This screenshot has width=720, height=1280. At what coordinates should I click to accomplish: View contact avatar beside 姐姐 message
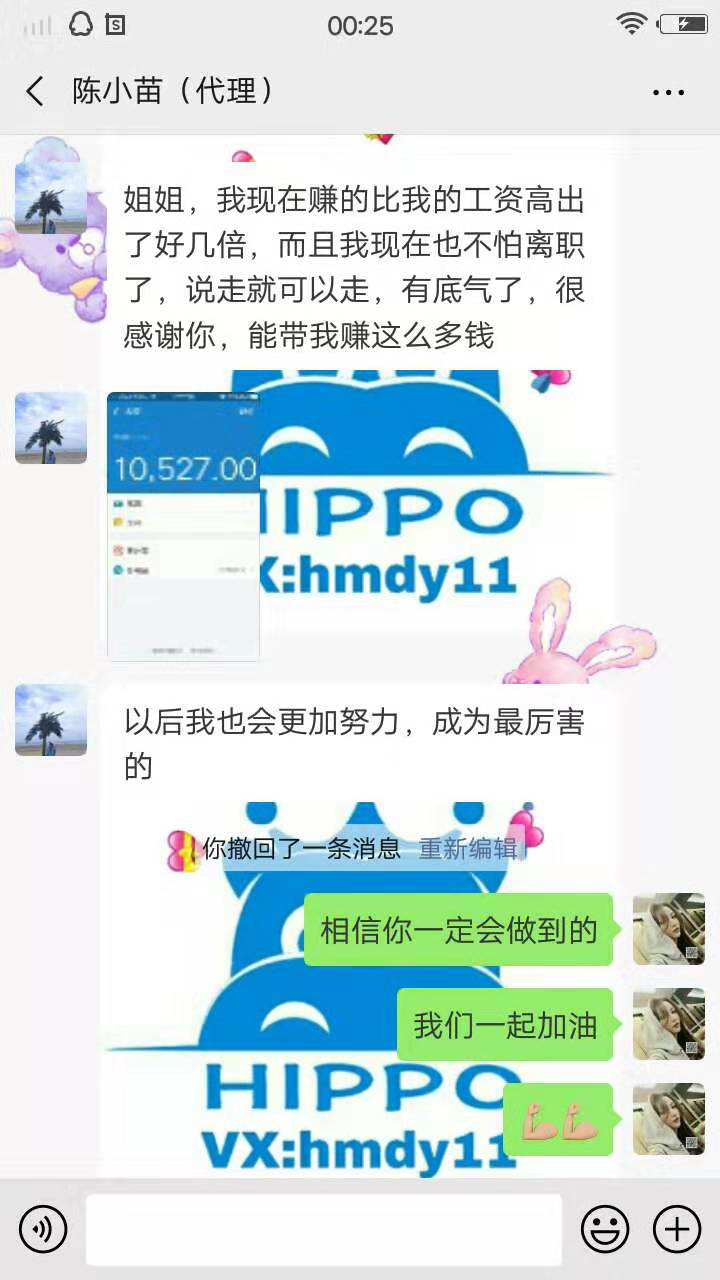(x=51, y=198)
